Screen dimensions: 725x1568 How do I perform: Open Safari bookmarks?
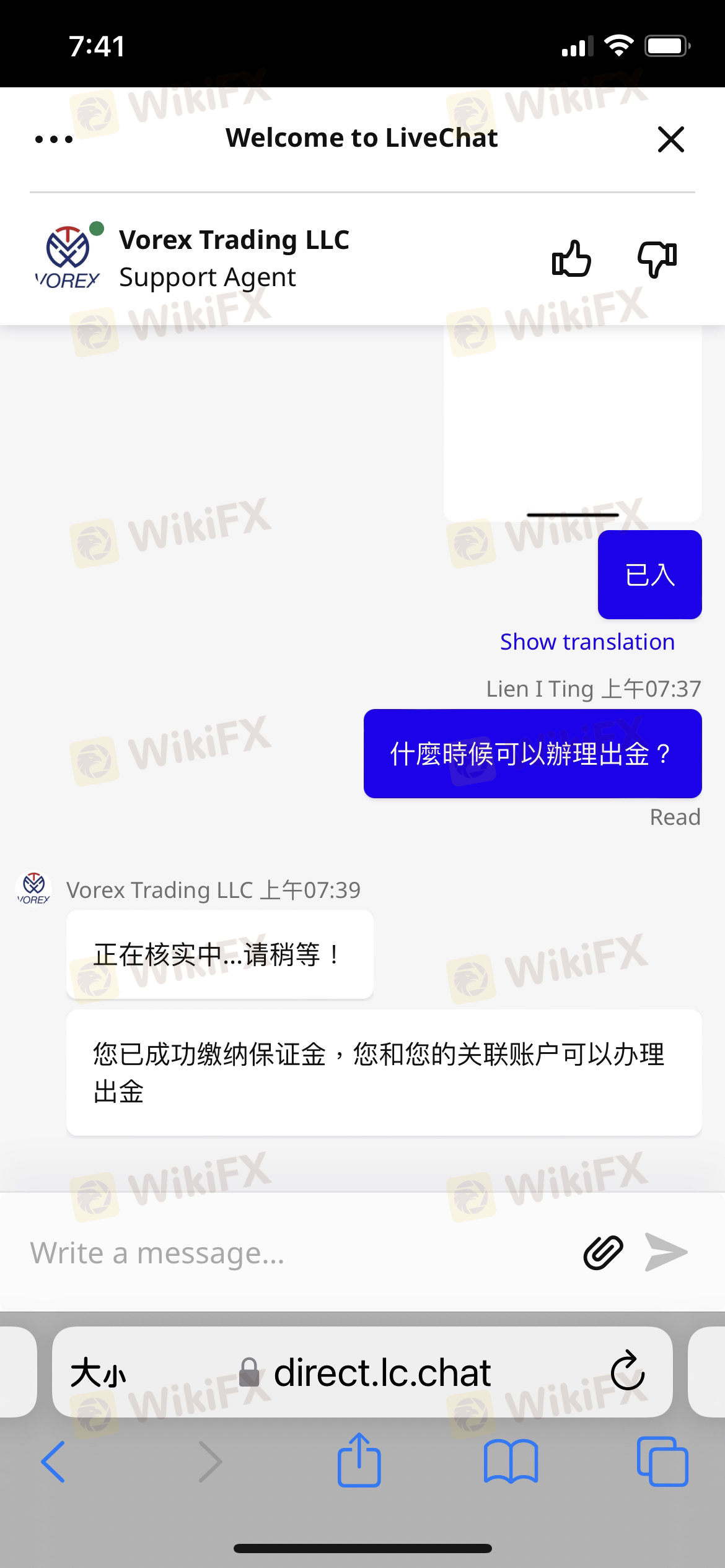pos(511,1461)
